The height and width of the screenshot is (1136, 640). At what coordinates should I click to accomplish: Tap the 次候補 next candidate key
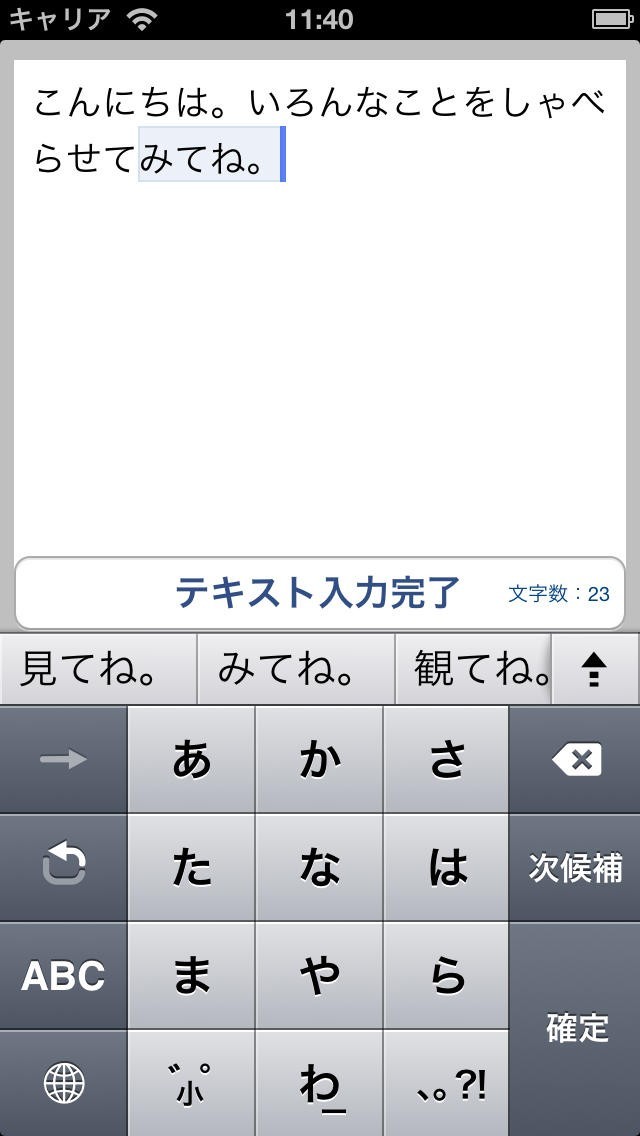coord(575,867)
